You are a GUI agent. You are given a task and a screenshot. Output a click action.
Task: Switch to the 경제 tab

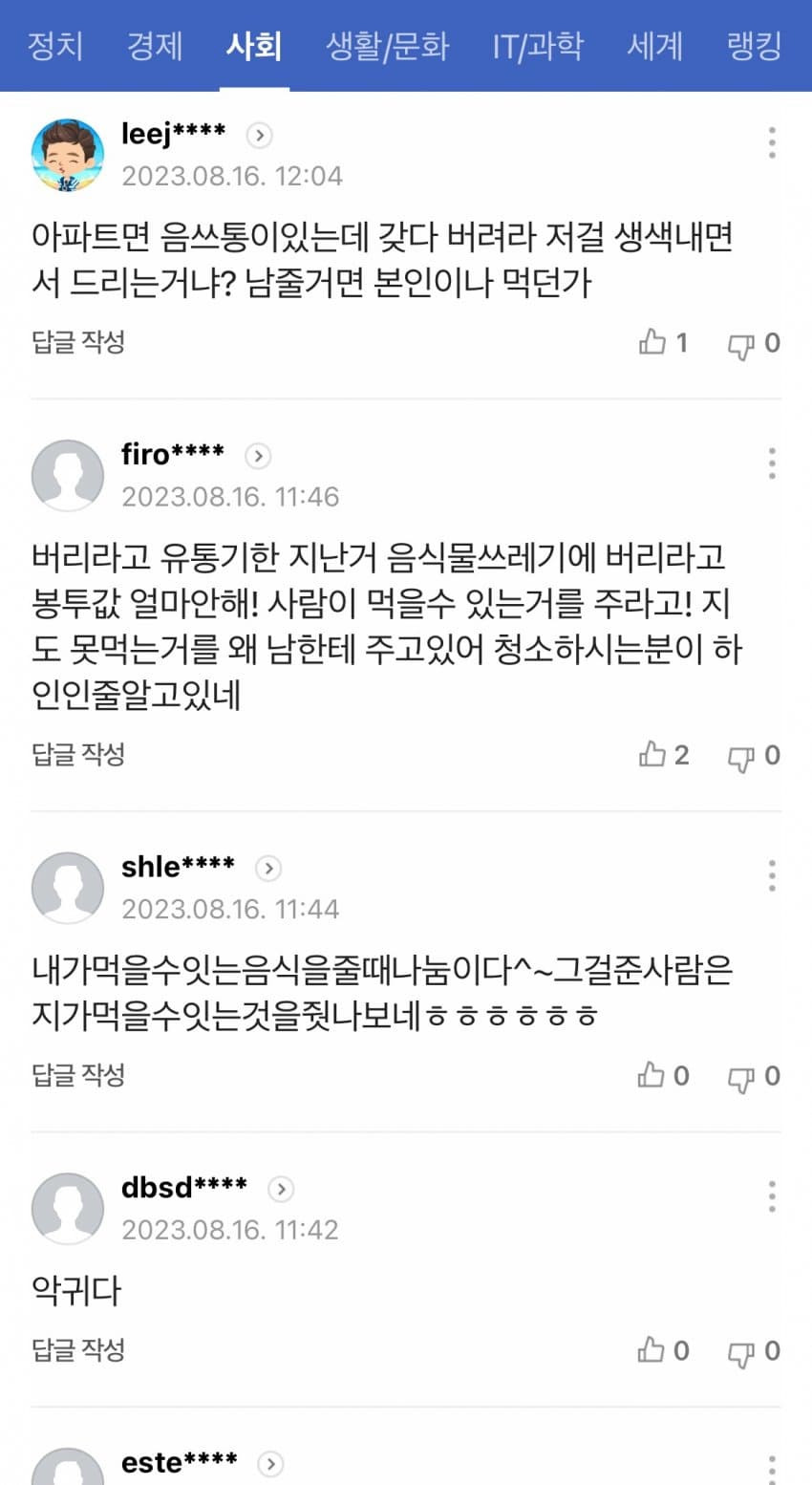point(154,46)
